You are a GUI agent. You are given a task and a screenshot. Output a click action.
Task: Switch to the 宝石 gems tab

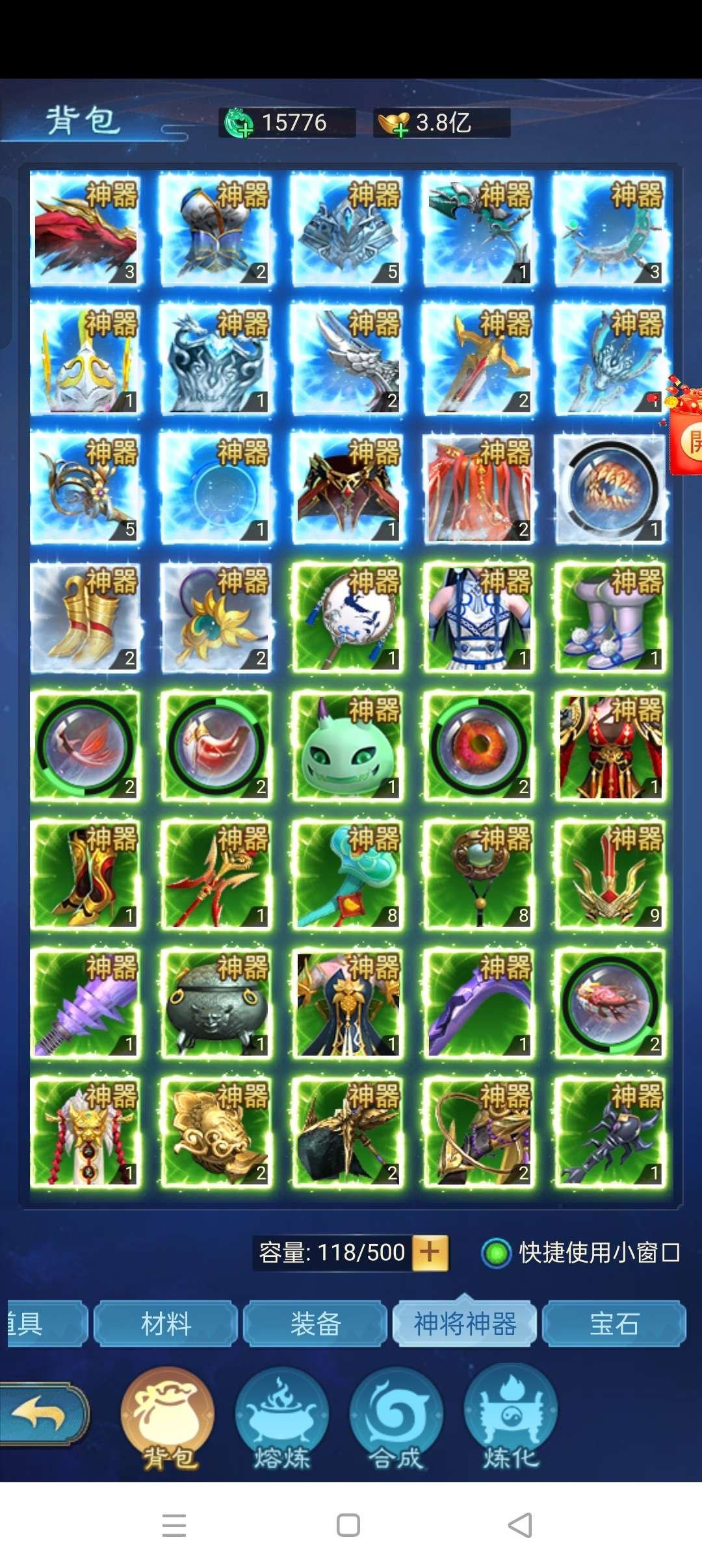pyautogui.click(x=614, y=1323)
